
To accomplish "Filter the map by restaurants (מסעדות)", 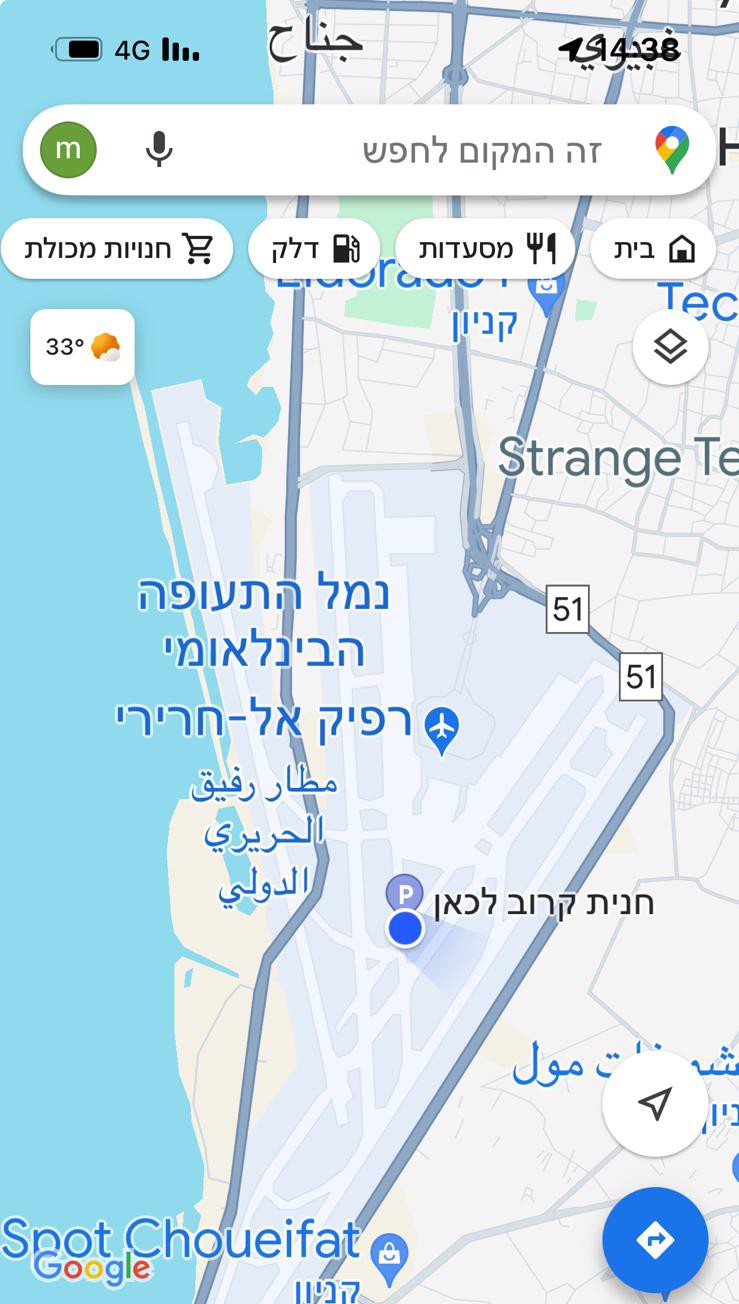I will coord(485,249).
